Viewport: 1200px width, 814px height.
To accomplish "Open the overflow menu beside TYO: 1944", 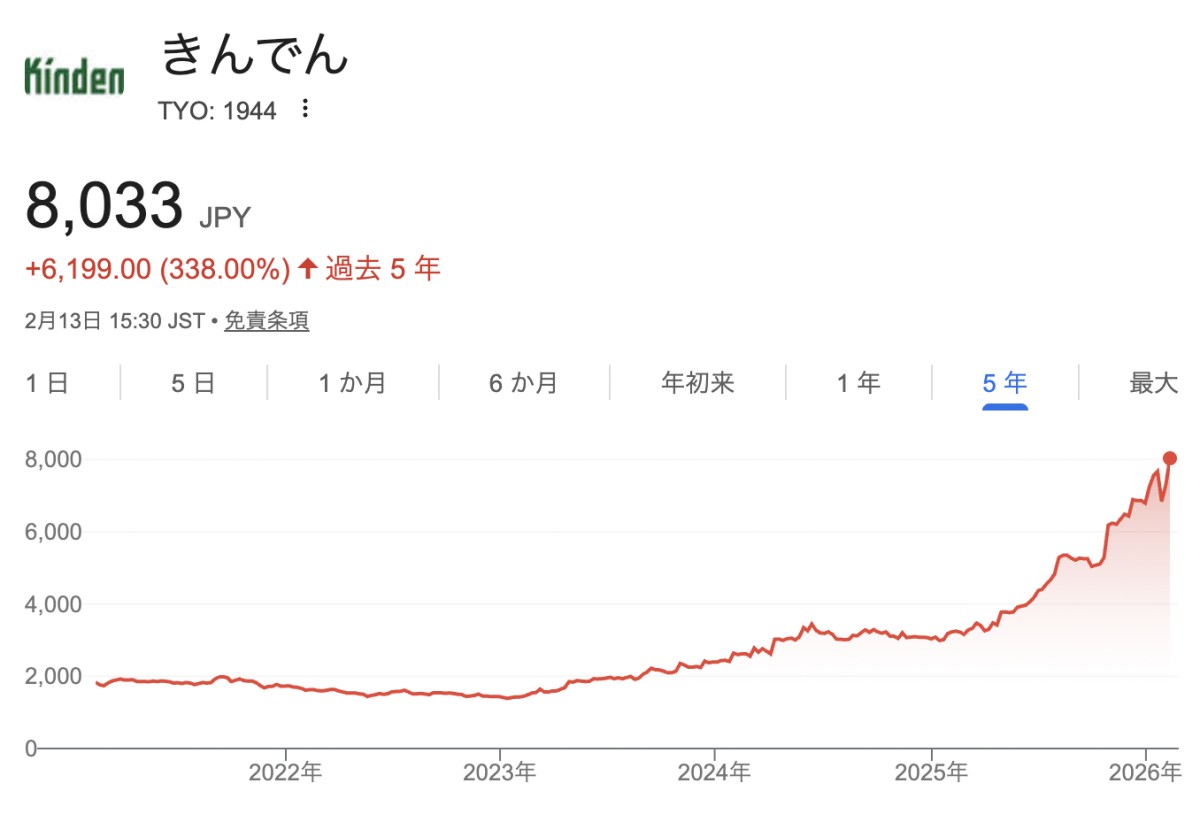I will 306,109.
